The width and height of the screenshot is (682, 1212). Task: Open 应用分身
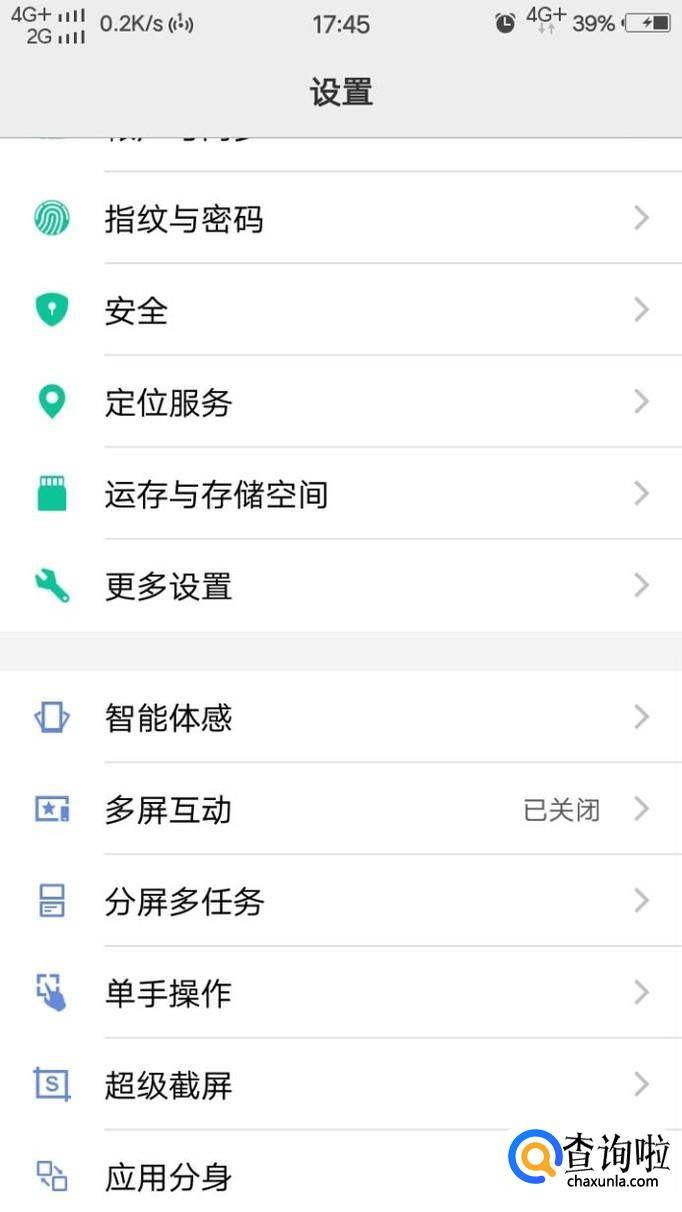point(168,1177)
